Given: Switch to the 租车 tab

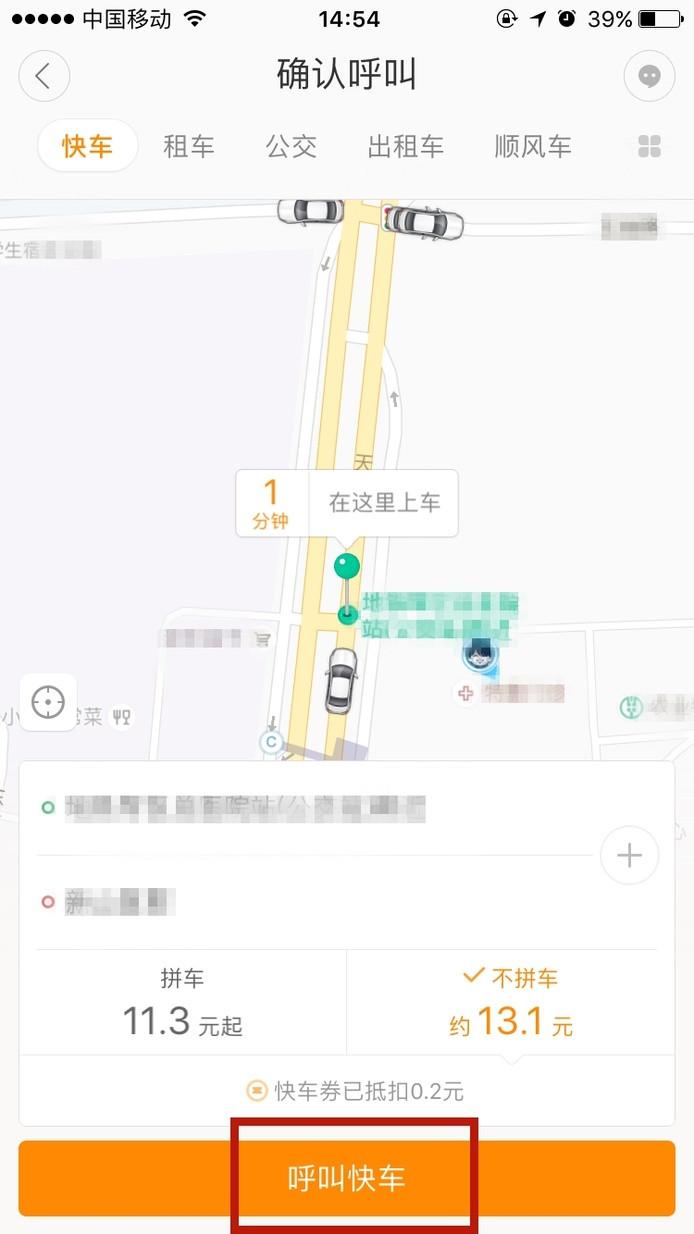Looking at the screenshot, I should [189, 147].
